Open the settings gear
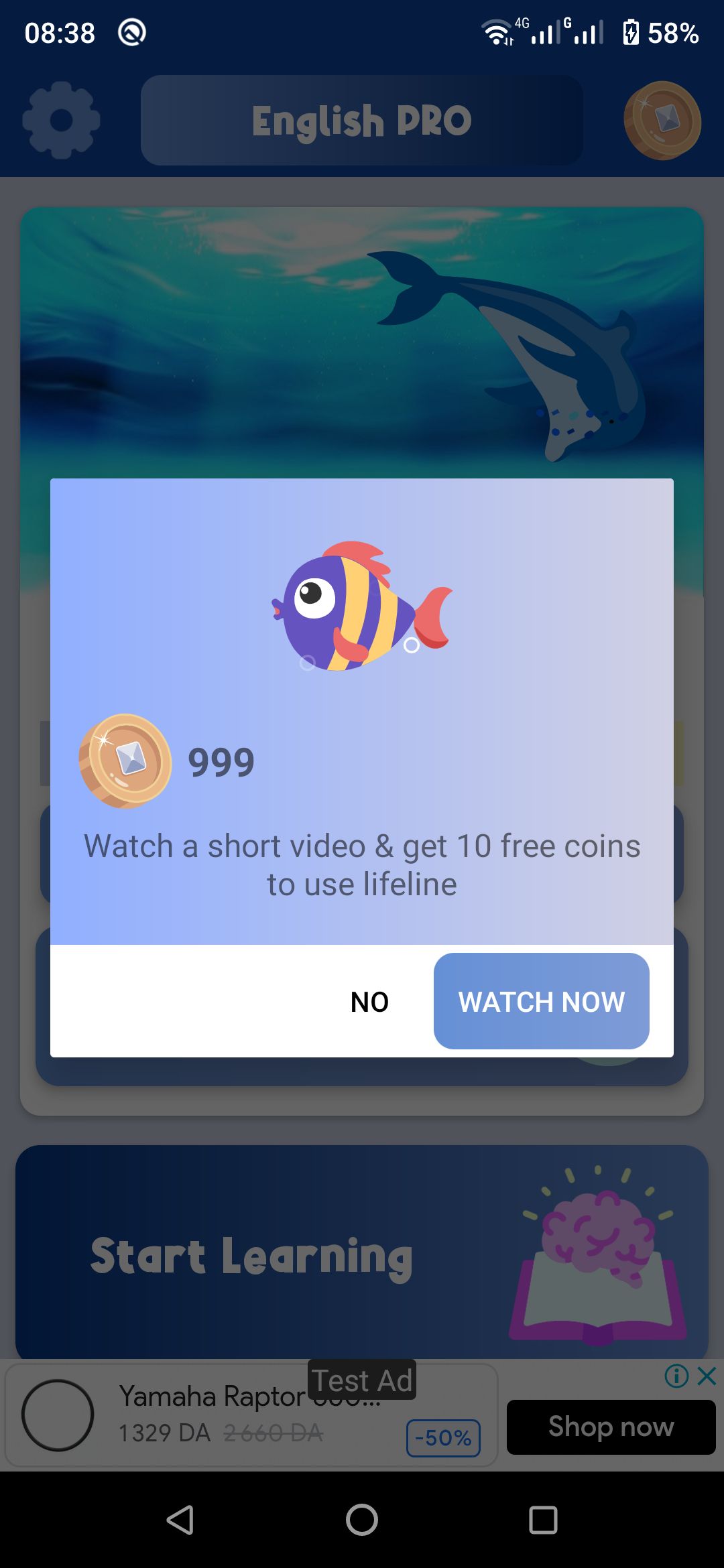The width and height of the screenshot is (724, 1568). click(x=61, y=121)
